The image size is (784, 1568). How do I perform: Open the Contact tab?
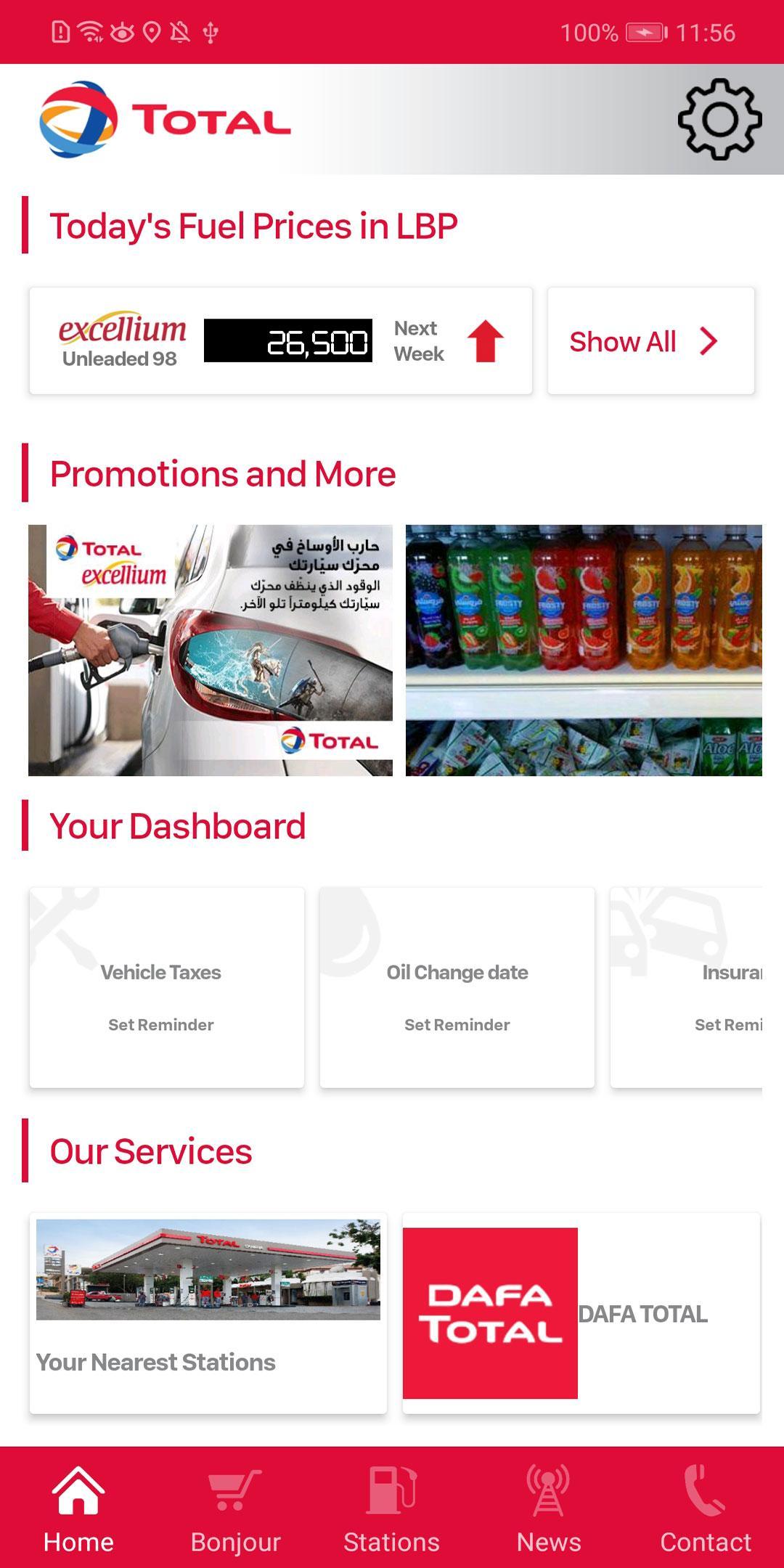click(705, 1510)
